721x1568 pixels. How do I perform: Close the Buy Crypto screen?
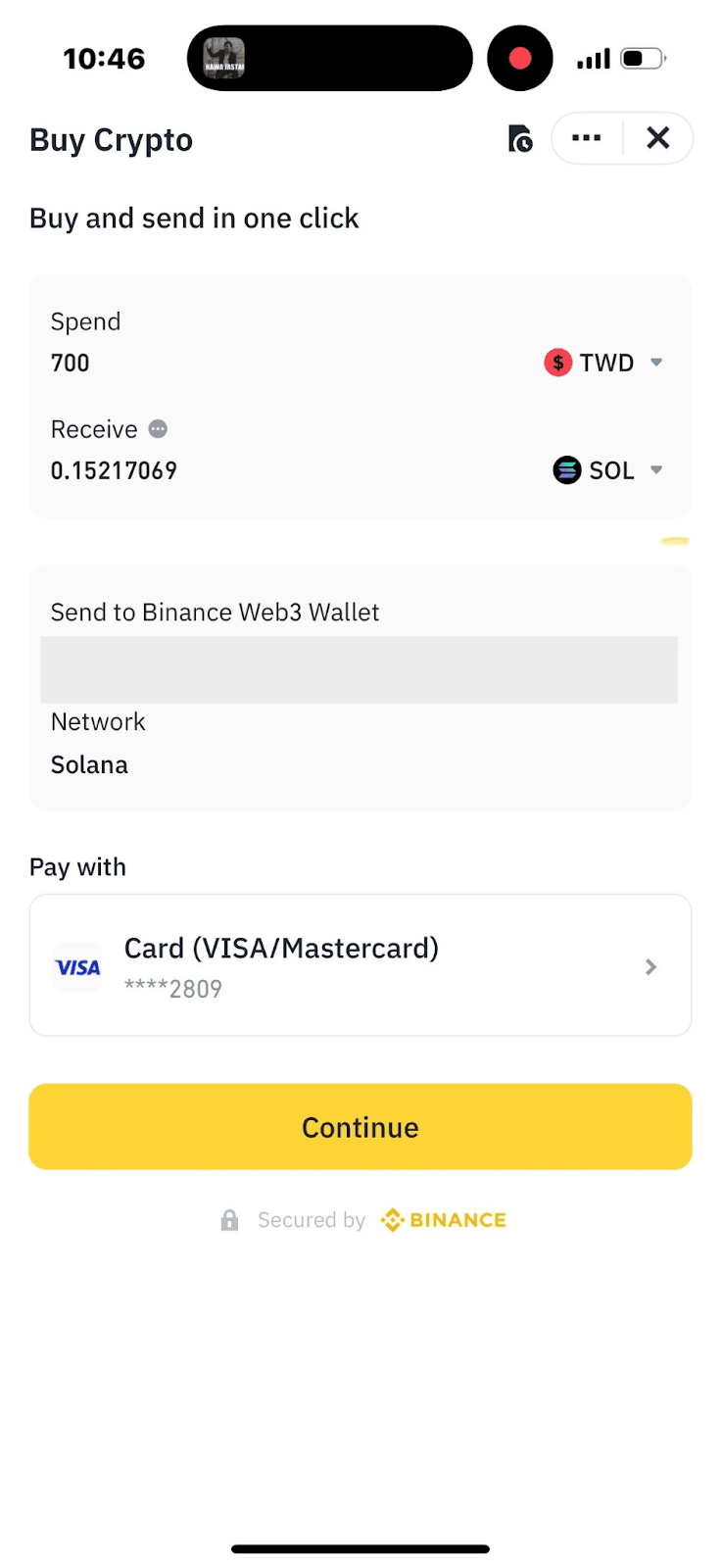(658, 138)
